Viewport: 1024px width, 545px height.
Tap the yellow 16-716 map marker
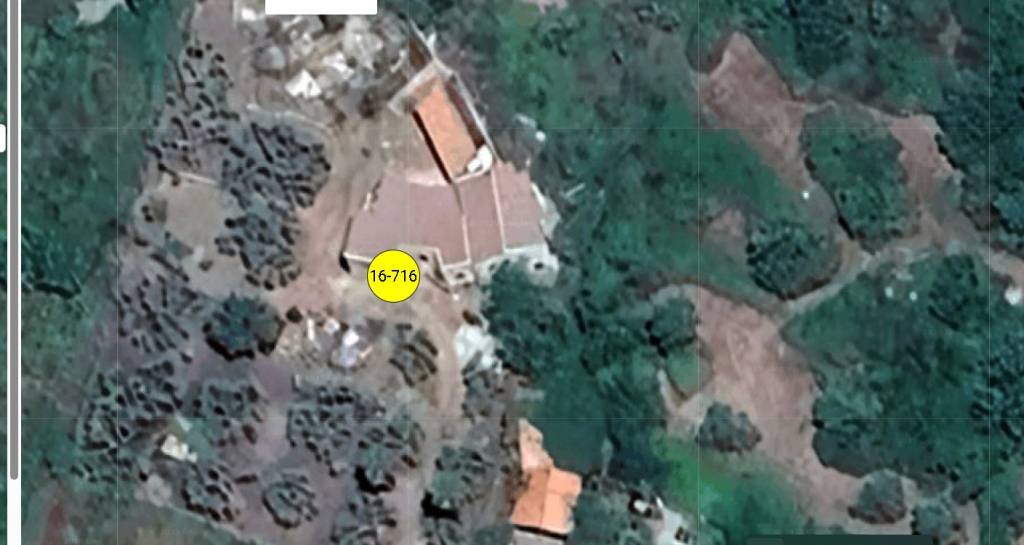[393, 276]
